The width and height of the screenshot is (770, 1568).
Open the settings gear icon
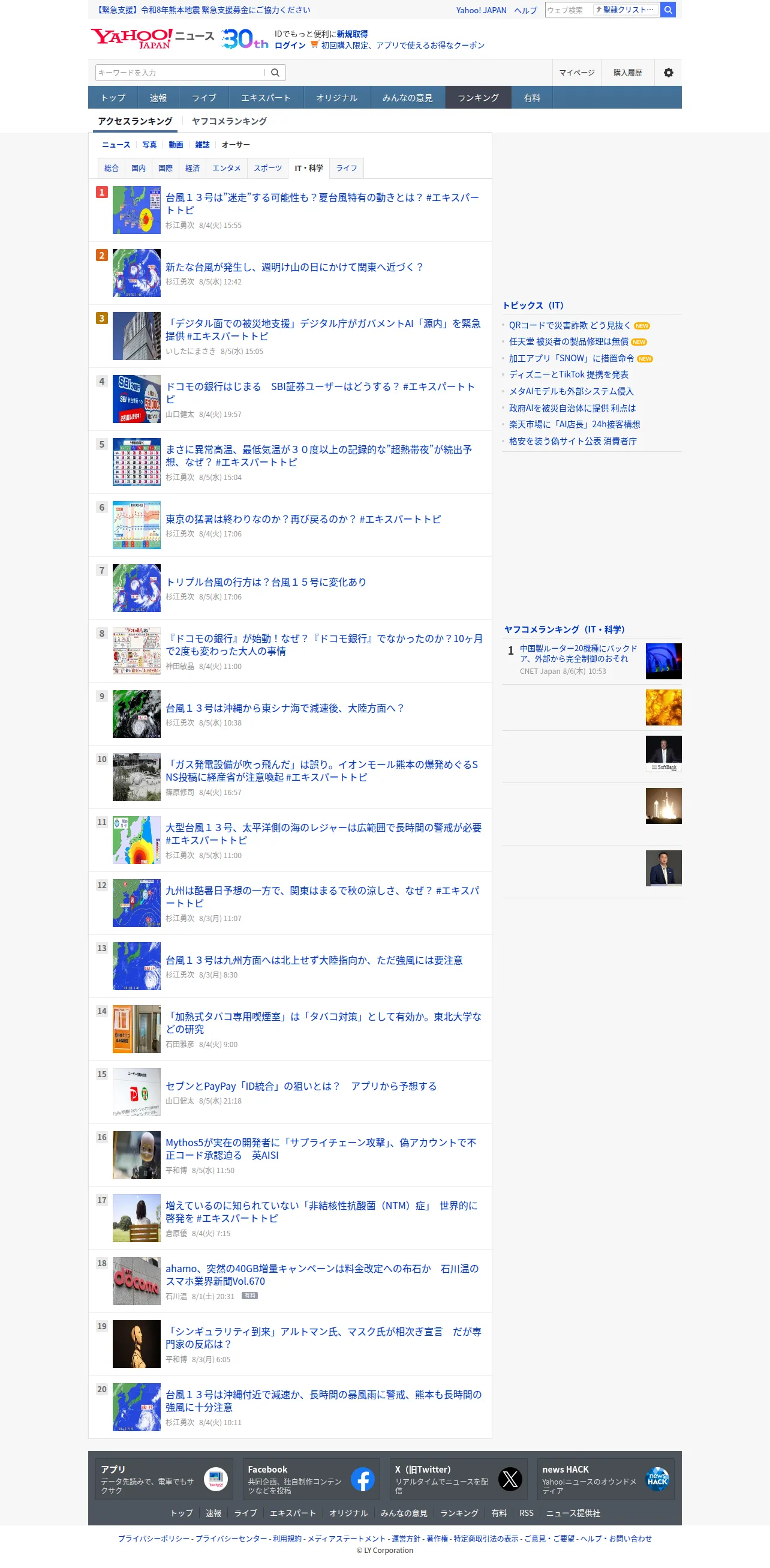pos(668,73)
